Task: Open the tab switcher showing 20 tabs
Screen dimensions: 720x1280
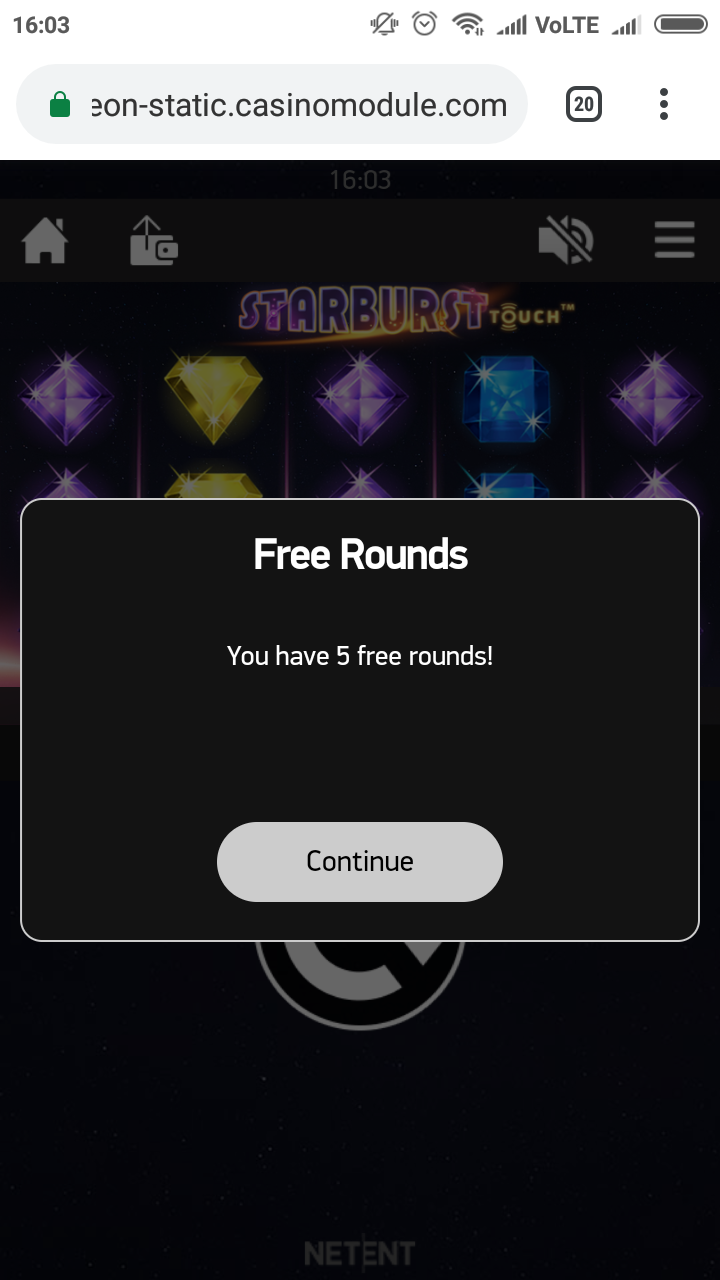Action: coord(584,104)
